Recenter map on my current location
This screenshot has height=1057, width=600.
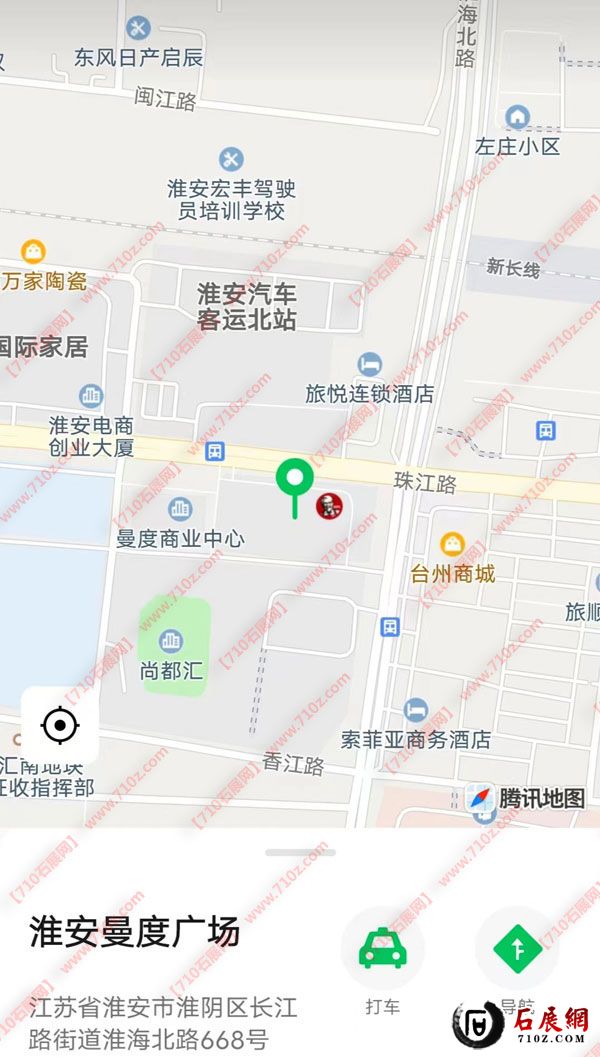[x=60, y=725]
